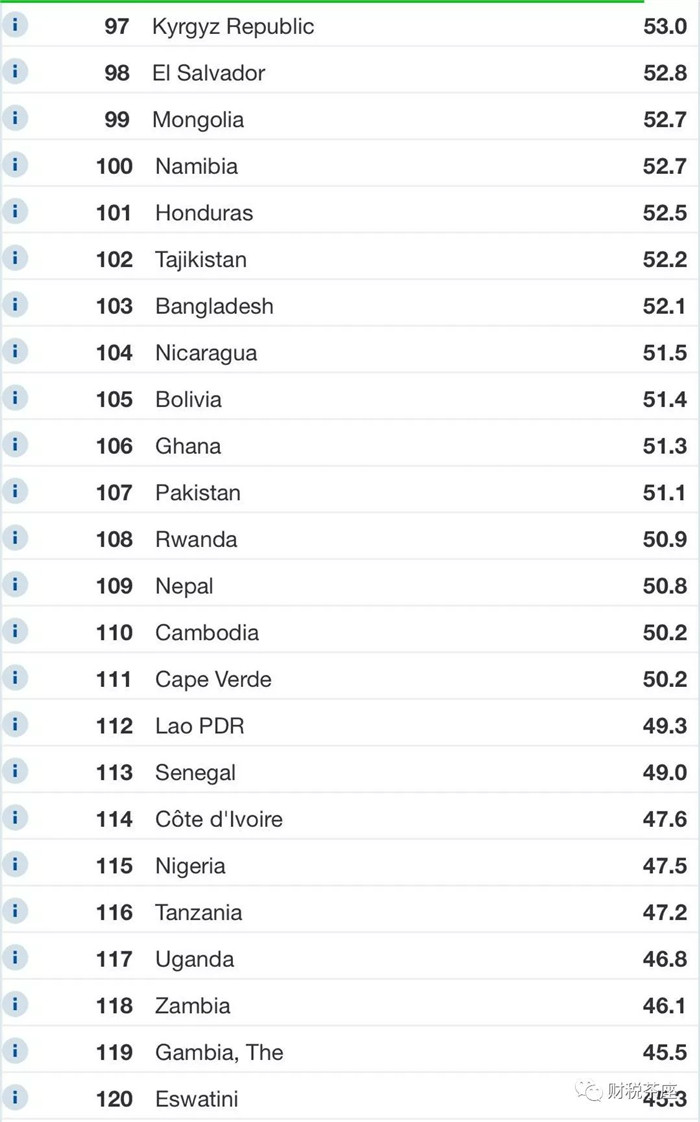Open the info icon next to Uganda
This screenshot has width=700, height=1122.
click(x=15, y=957)
